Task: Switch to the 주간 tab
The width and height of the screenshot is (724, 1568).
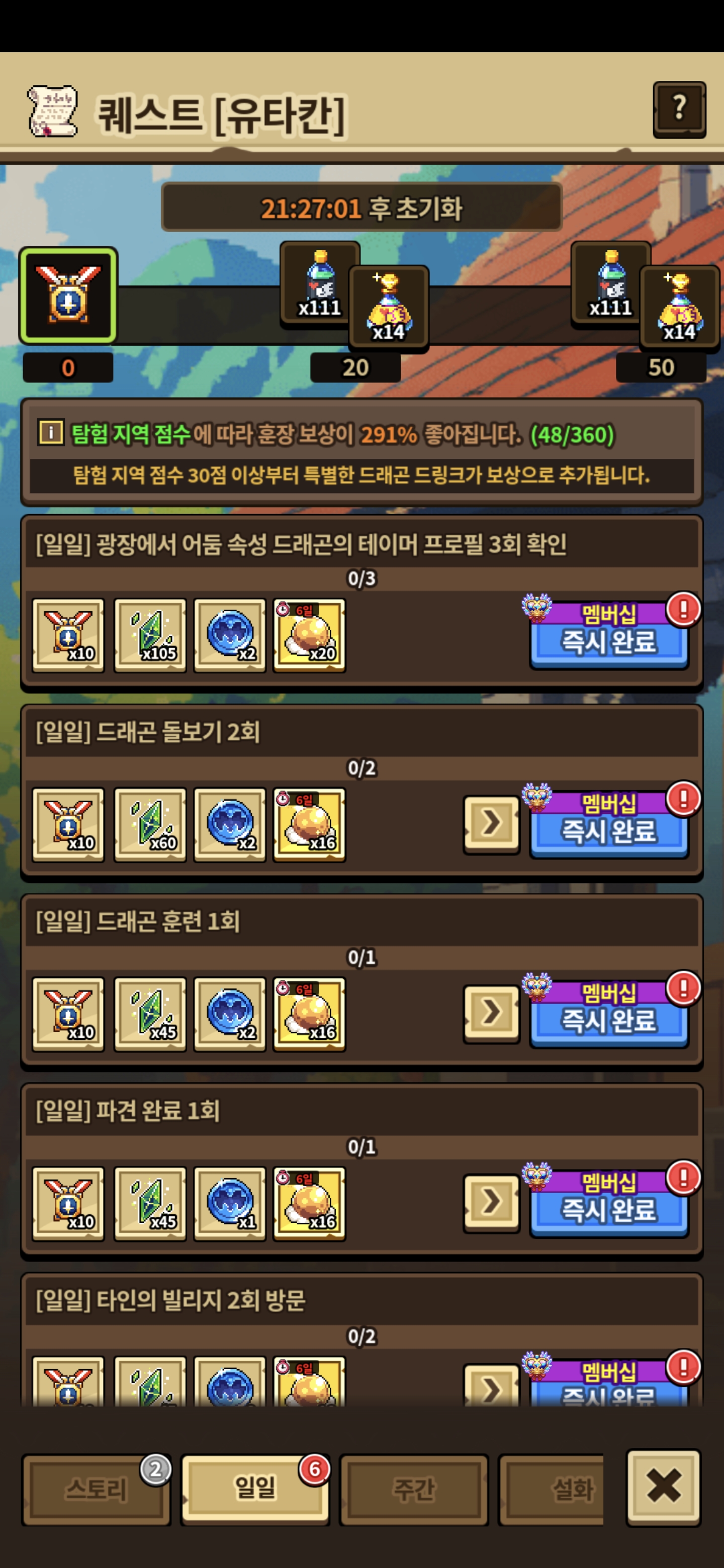Action: [414, 1490]
